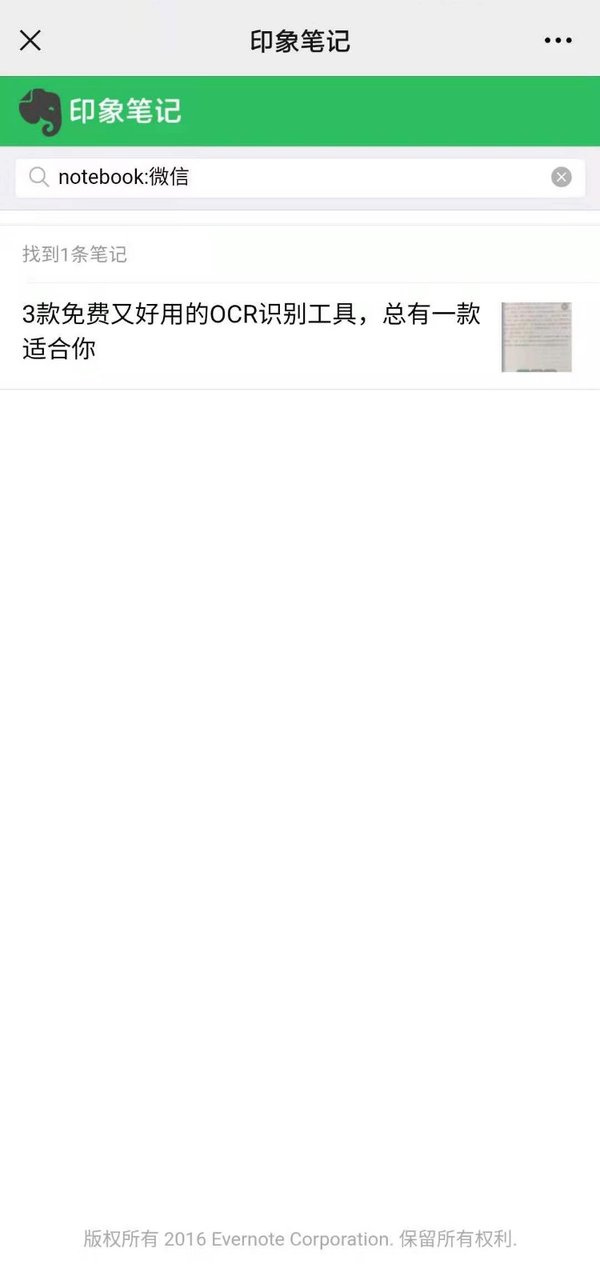Open the three-dot more options menu
This screenshot has width=600, height=1280.
pos(558,40)
